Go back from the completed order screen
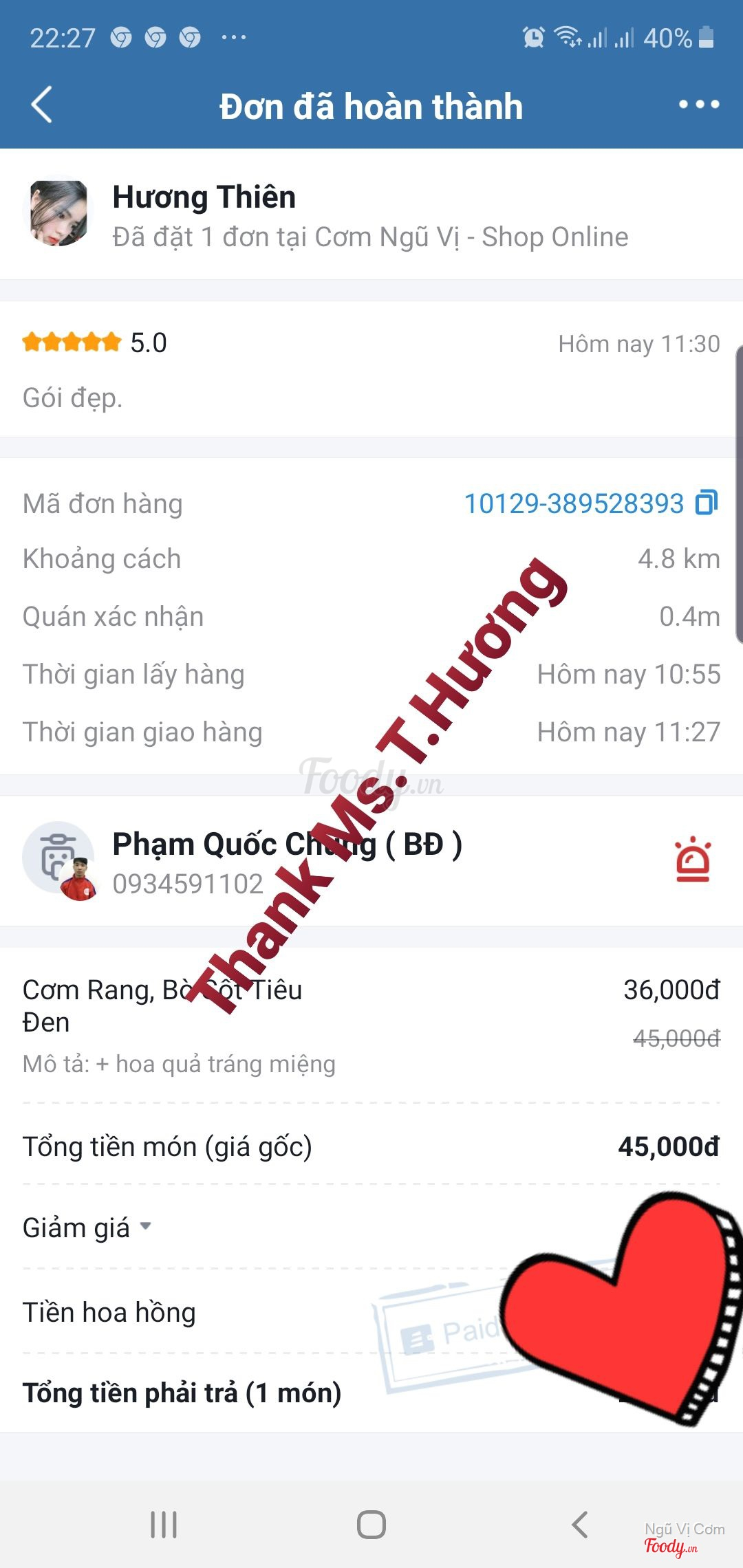 coord(42,105)
